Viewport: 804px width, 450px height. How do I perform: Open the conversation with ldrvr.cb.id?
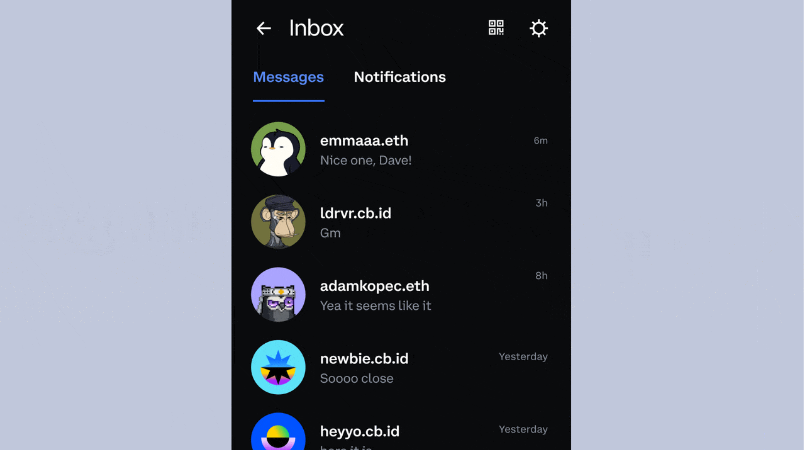coord(400,222)
